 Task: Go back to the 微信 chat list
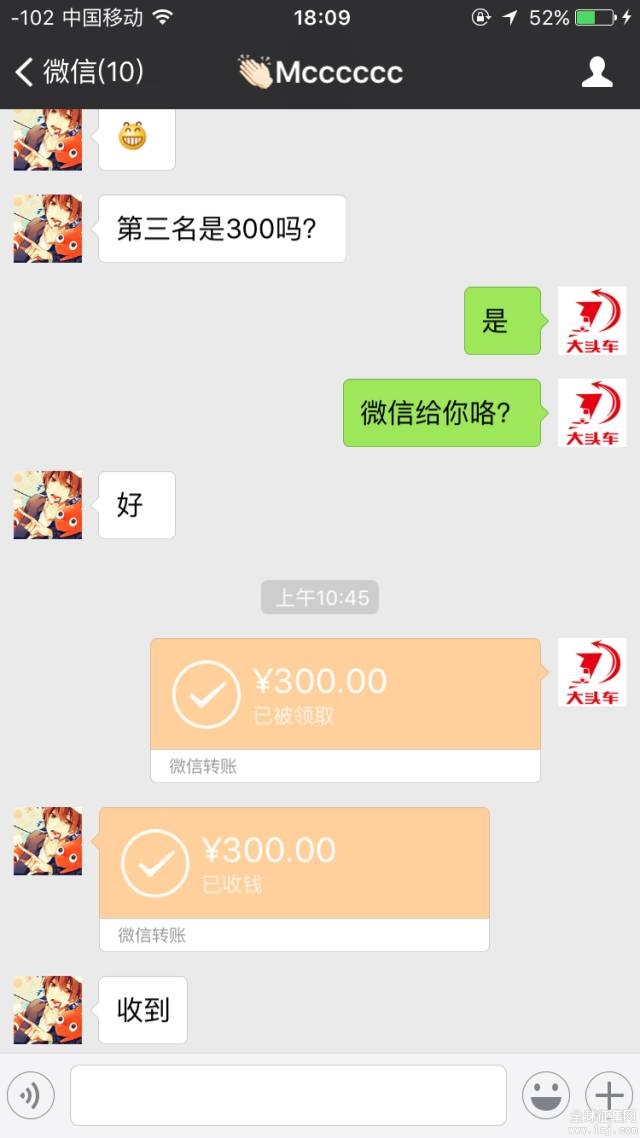(x=78, y=72)
